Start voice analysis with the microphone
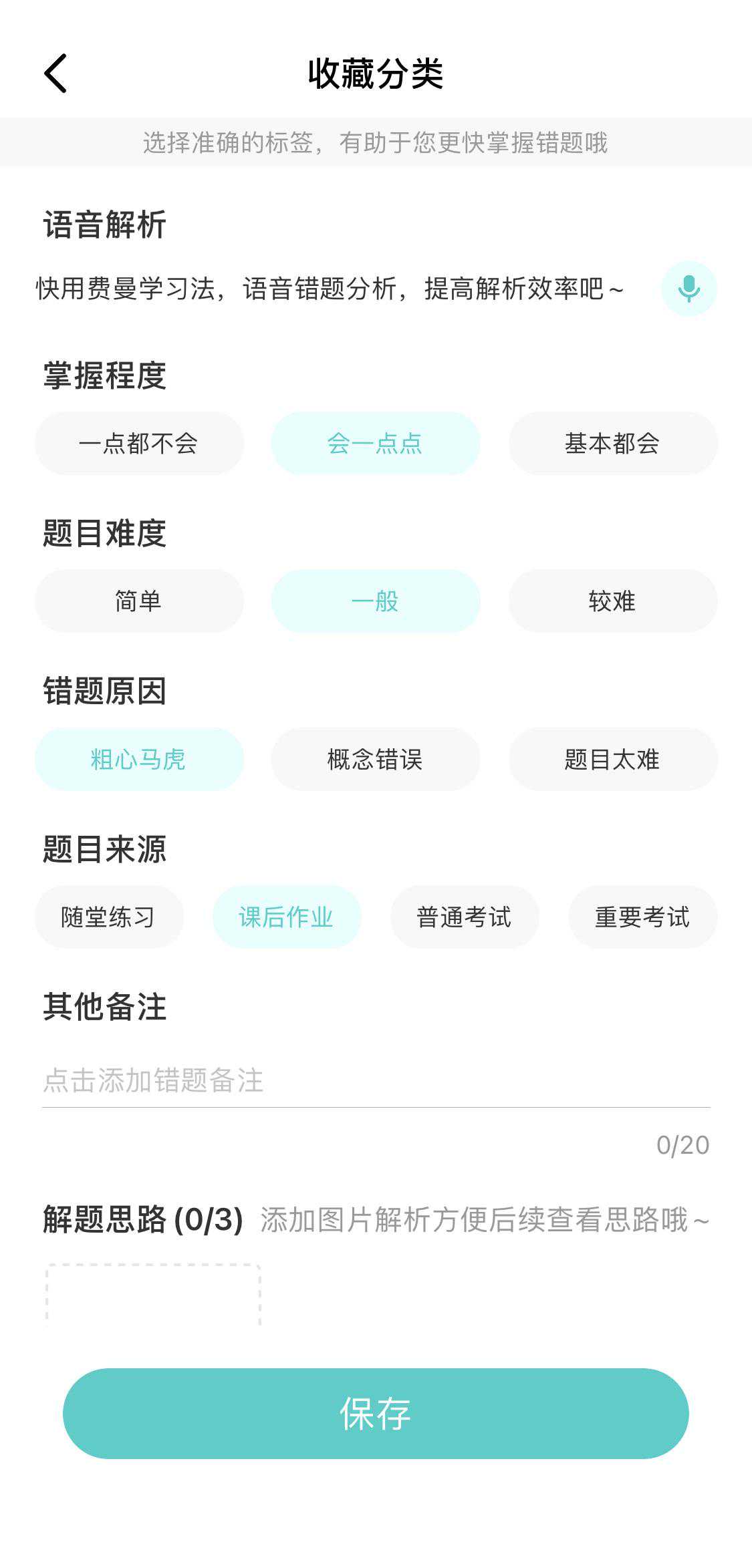 688,289
